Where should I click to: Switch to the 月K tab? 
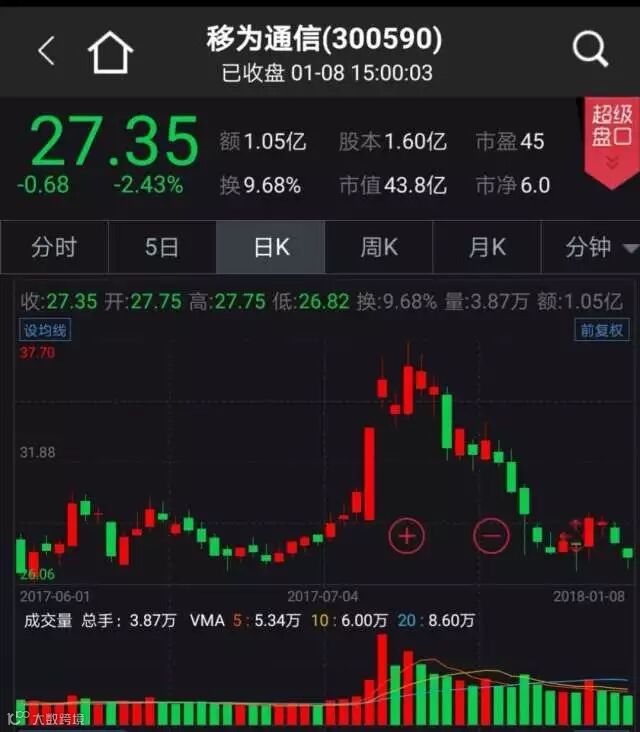point(487,247)
